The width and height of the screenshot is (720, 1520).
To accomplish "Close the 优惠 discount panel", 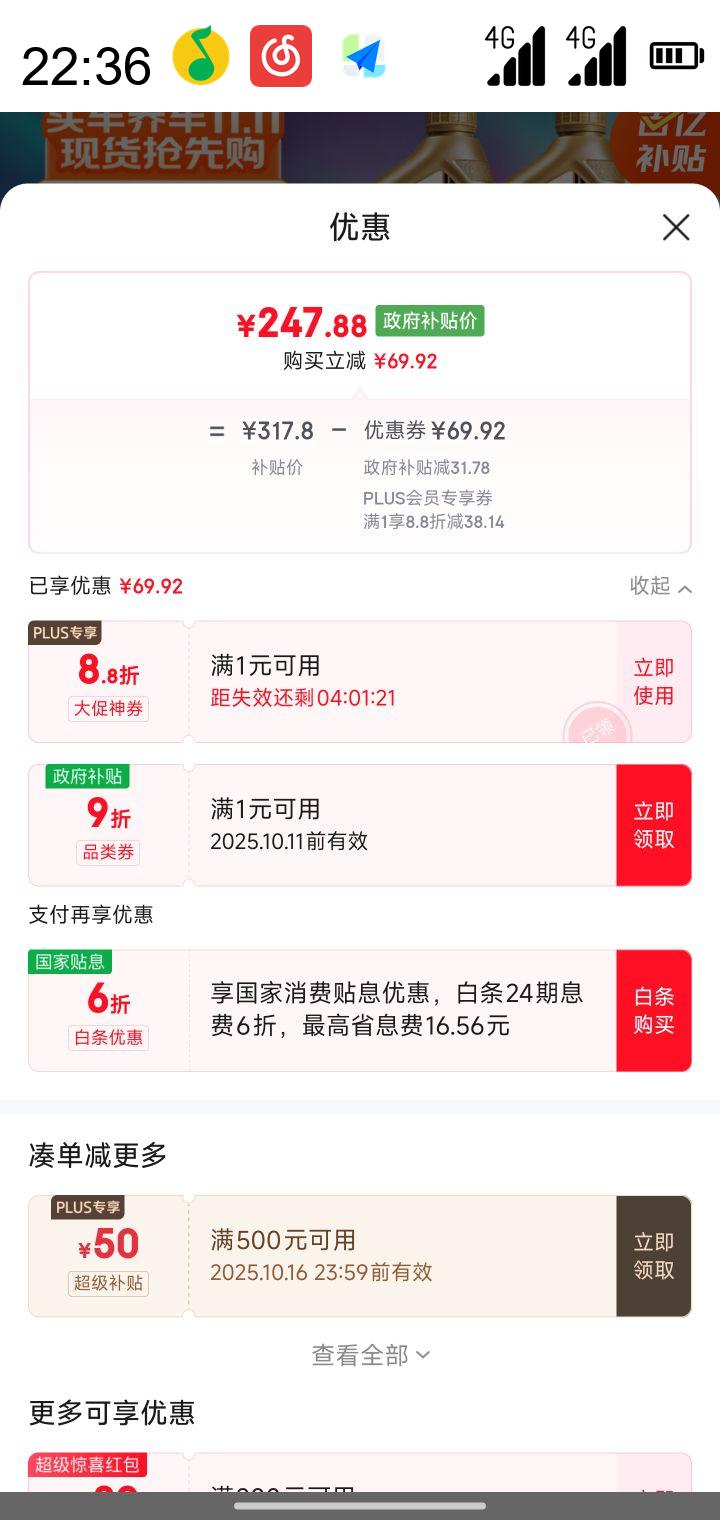I will 676,228.
